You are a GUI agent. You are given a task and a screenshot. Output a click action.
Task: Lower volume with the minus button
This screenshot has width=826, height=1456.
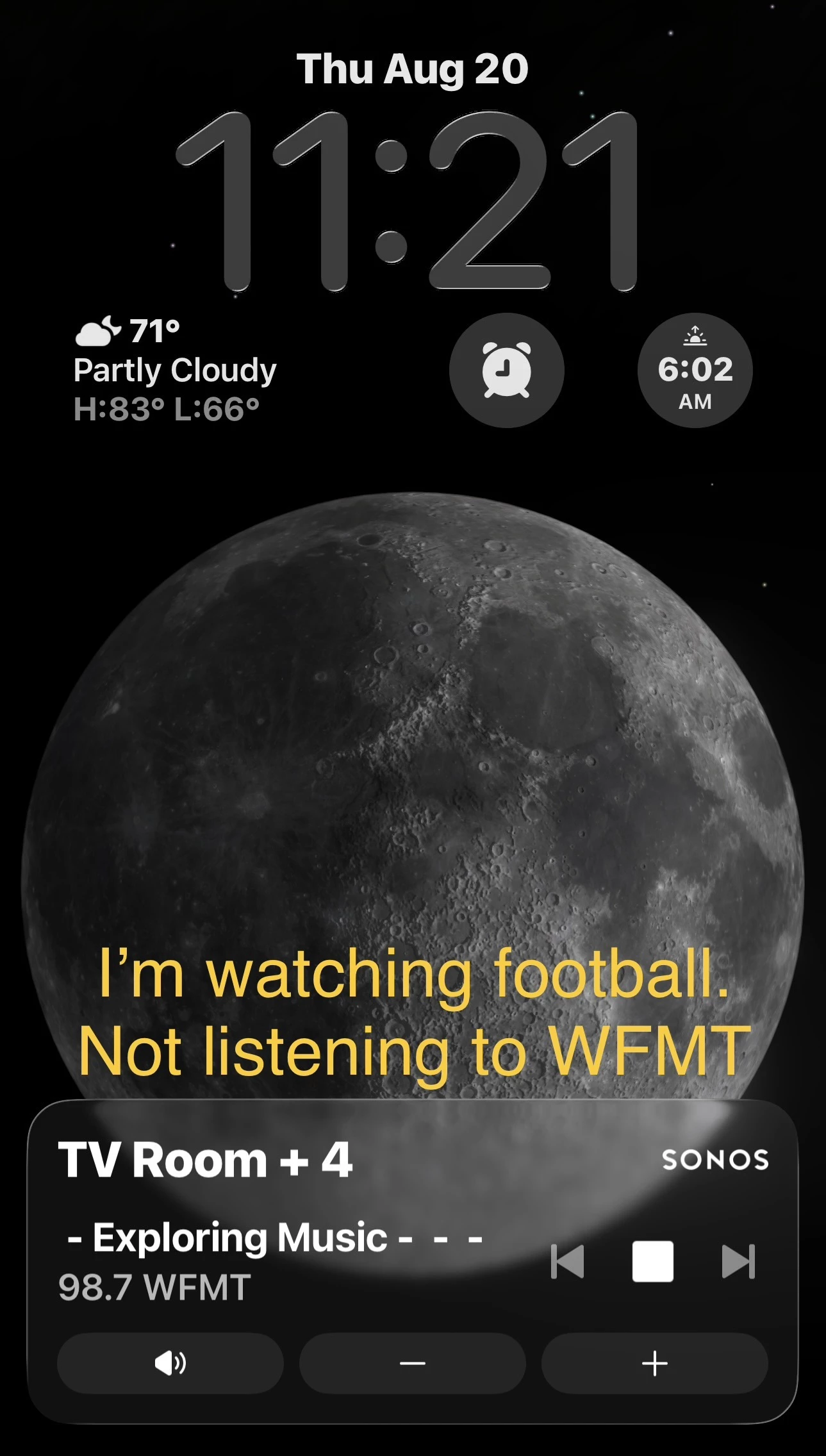tap(413, 1363)
